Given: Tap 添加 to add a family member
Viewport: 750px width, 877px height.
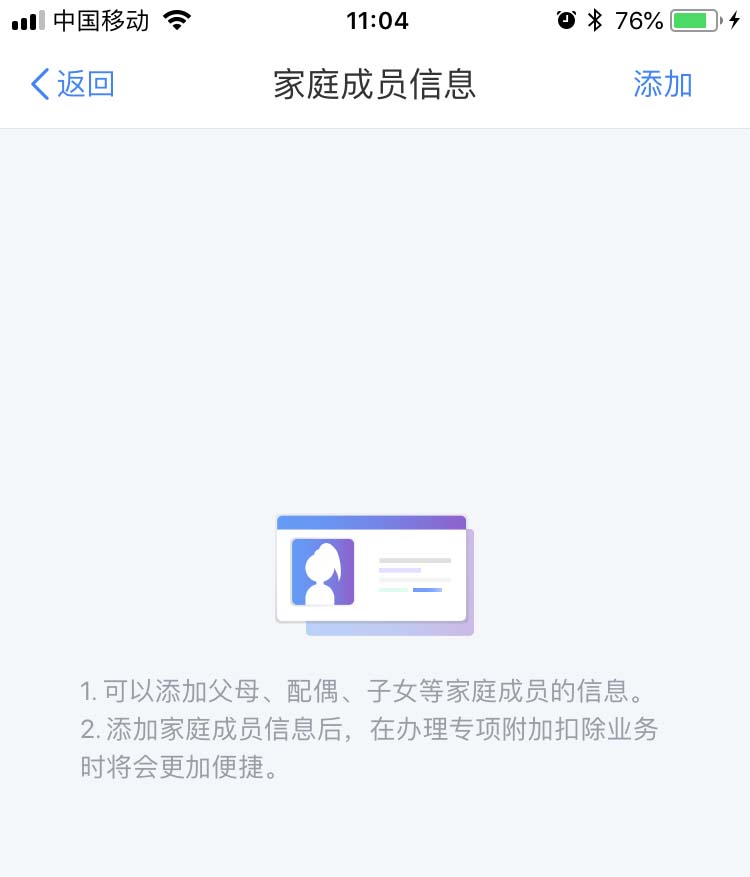Looking at the screenshot, I should click(x=662, y=85).
